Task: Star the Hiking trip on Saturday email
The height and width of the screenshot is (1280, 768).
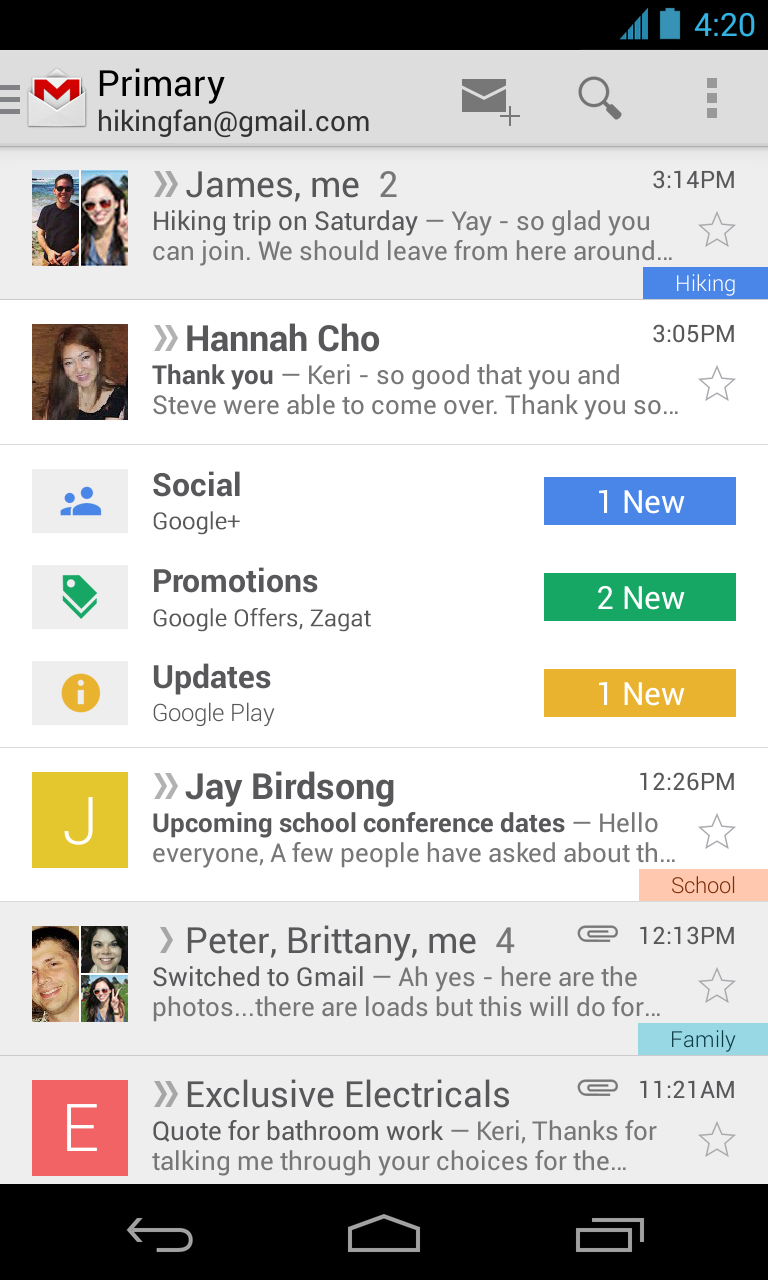Action: pos(716,230)
